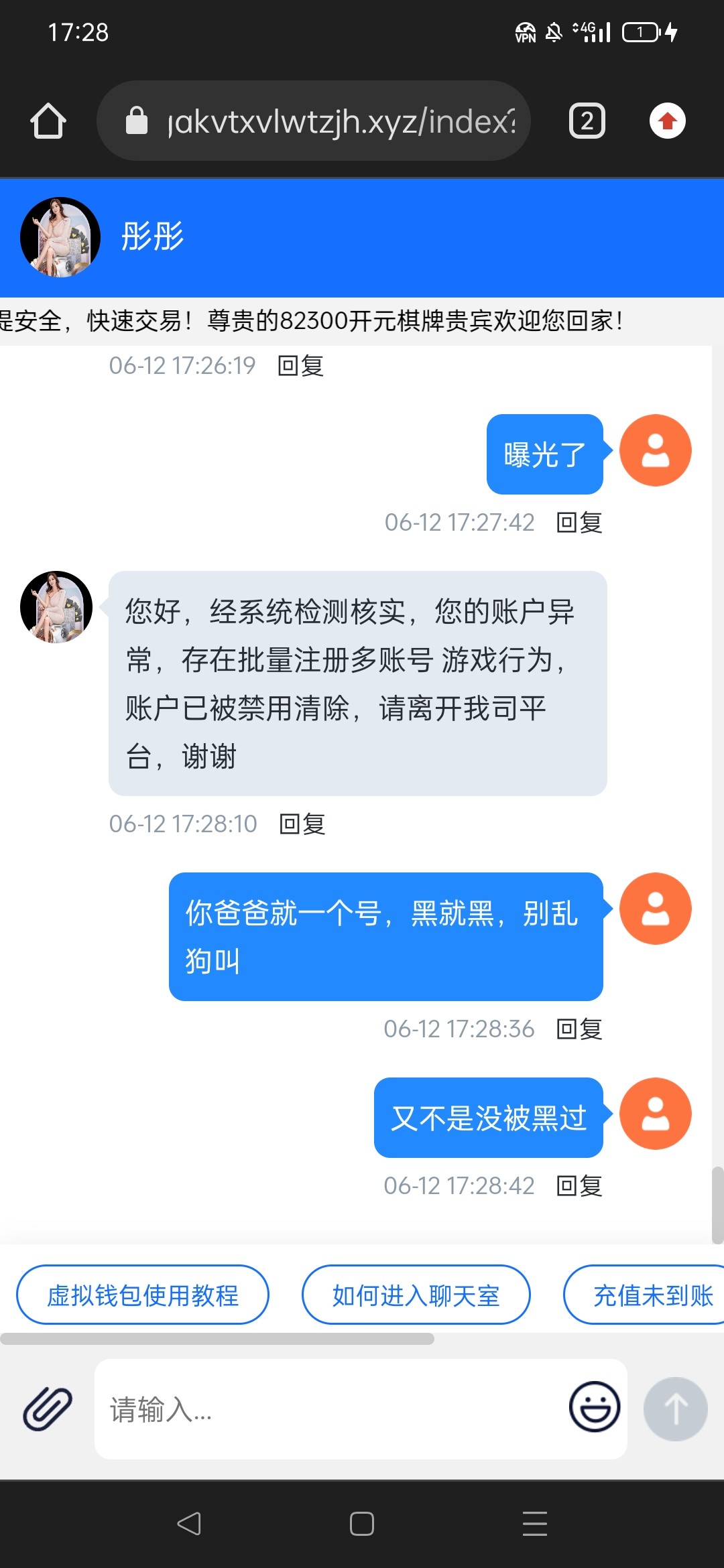This screenshot has width=724, height=1568.
Task: Reply to the 又不是没被黑过 message
Action: (579, 1186)
